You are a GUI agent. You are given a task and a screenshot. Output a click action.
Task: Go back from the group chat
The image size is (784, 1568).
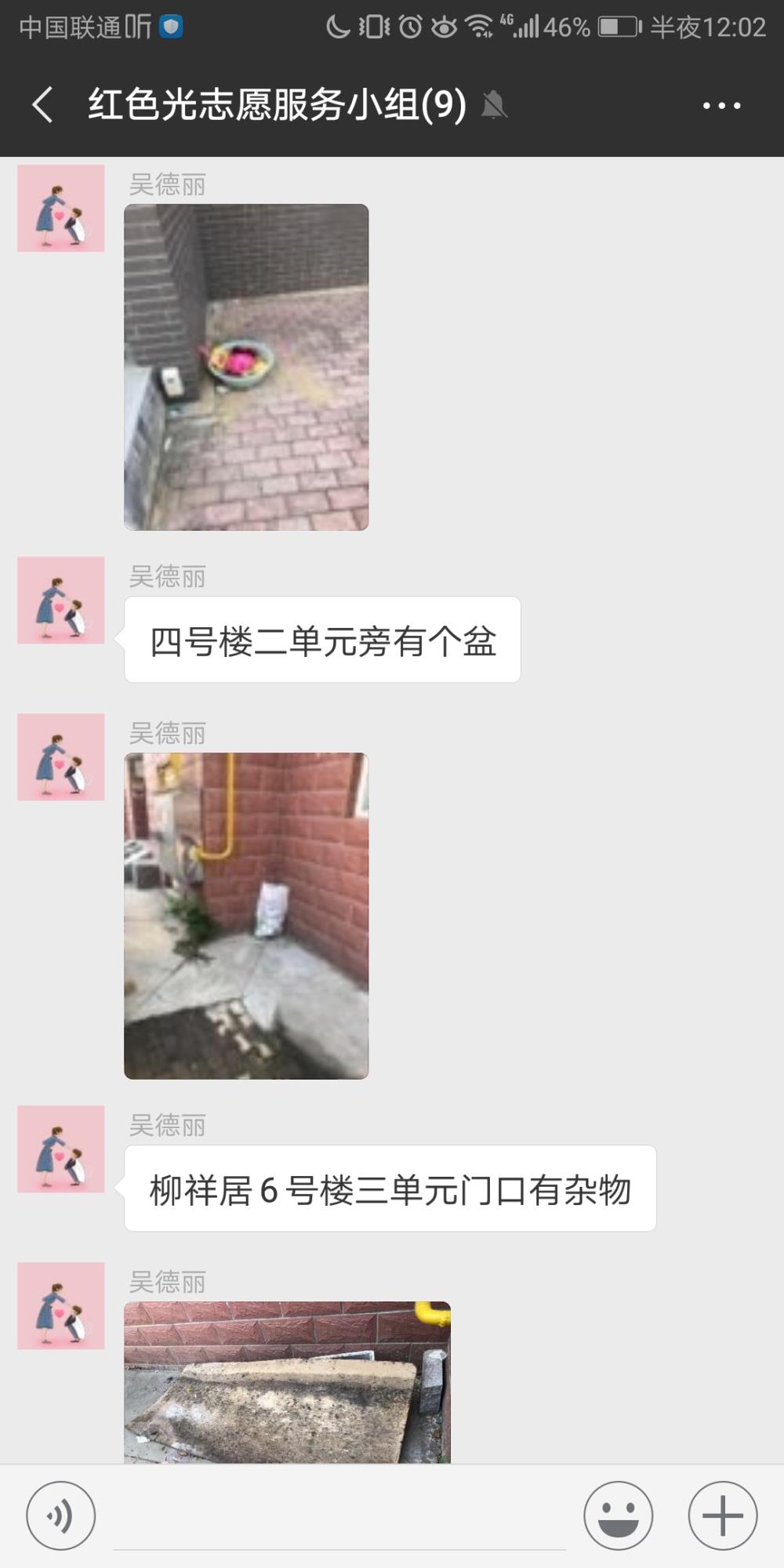[x=43, y=104]
